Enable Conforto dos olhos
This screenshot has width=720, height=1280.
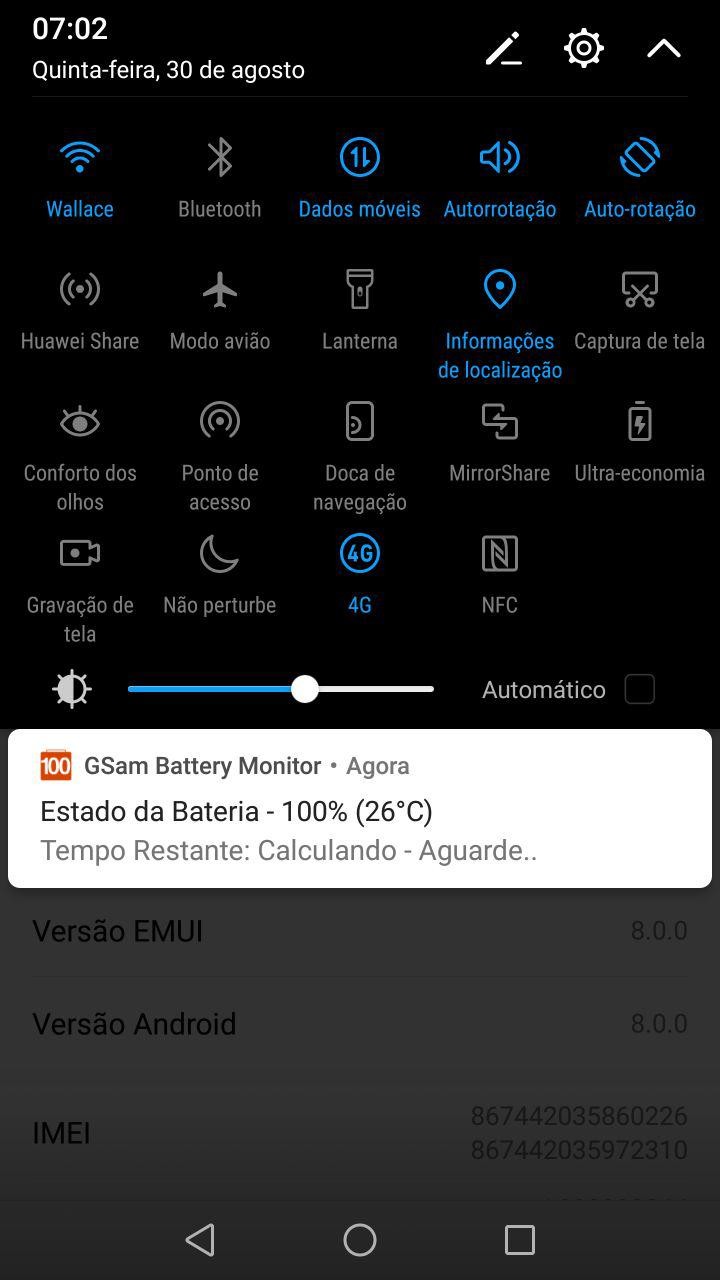coord(80,422)
